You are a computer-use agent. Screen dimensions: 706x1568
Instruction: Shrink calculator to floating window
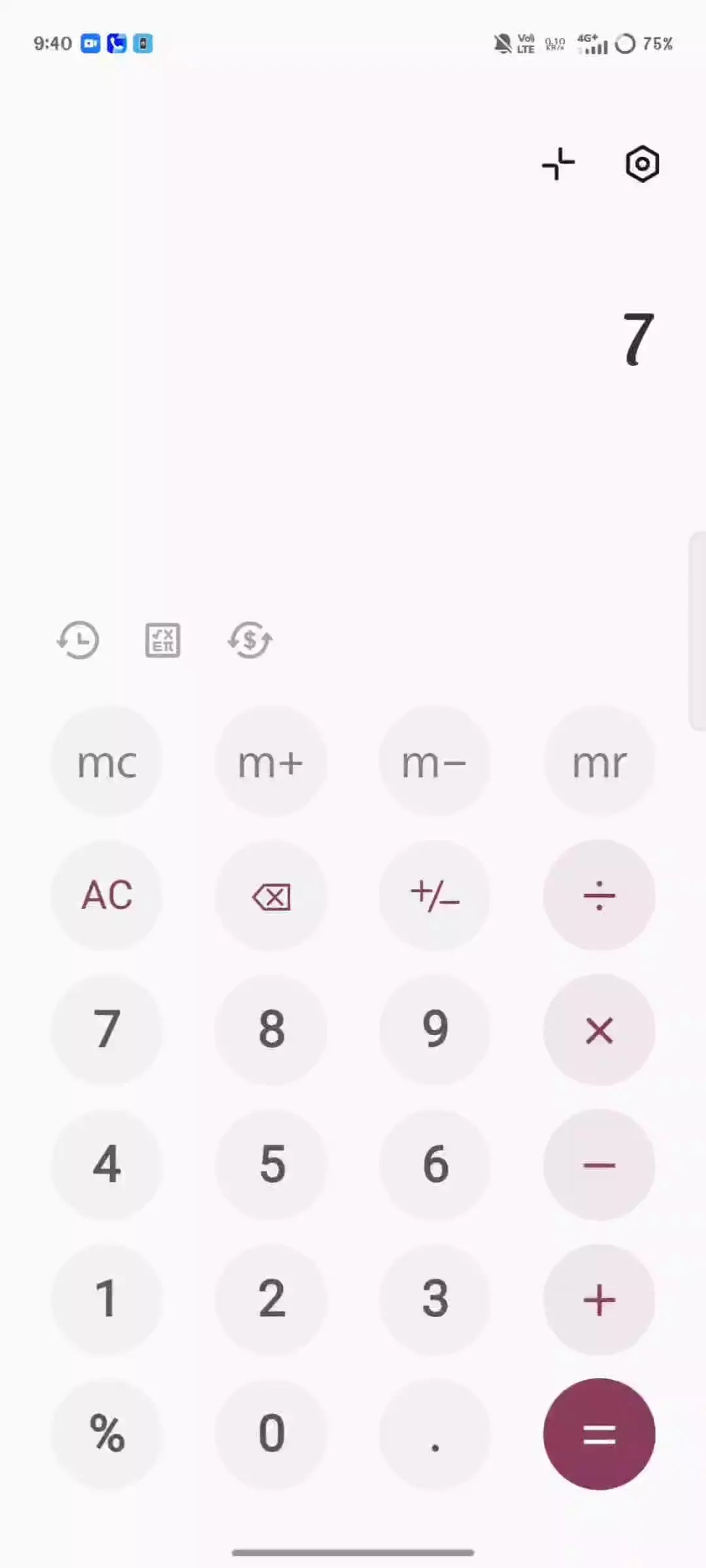tap(558, 164)
